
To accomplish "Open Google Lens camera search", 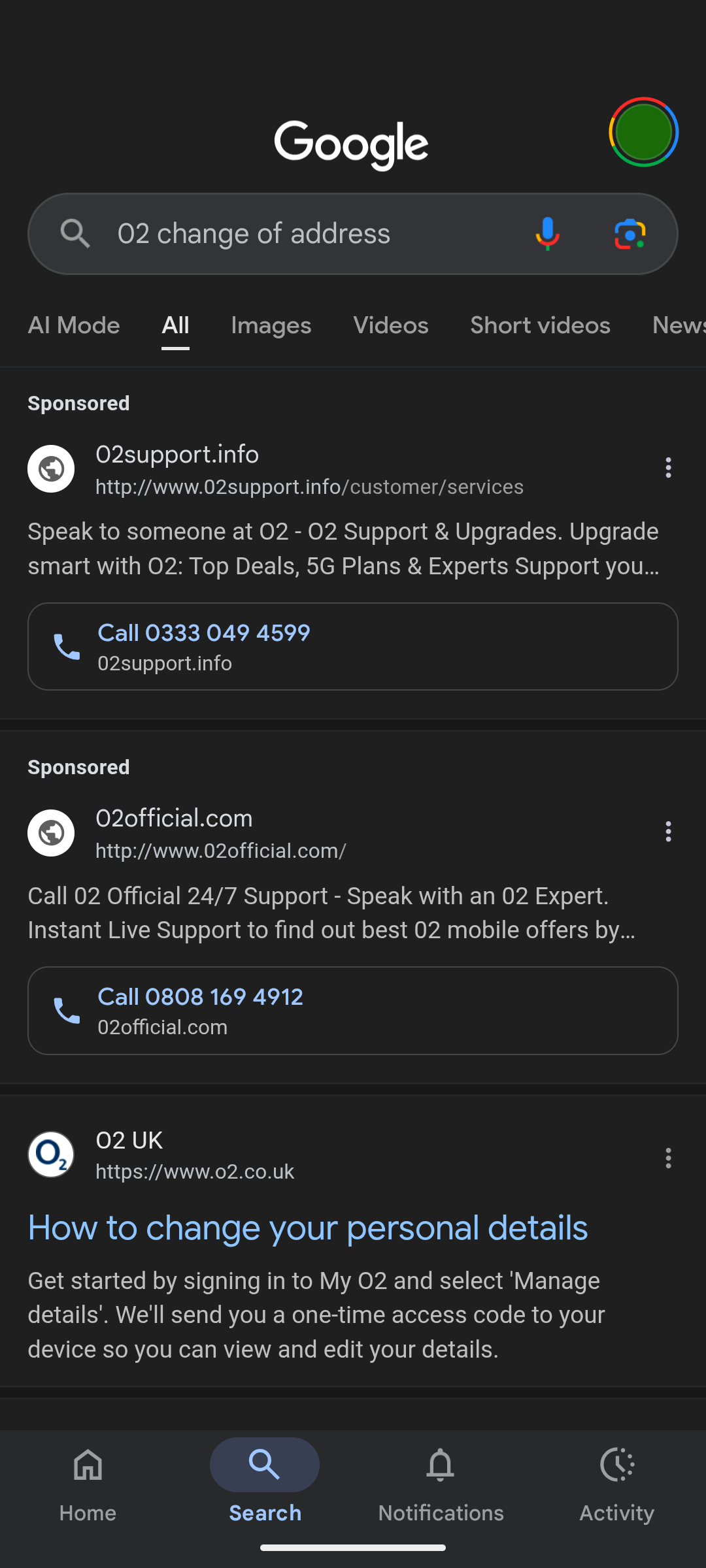I will point(630,234).
